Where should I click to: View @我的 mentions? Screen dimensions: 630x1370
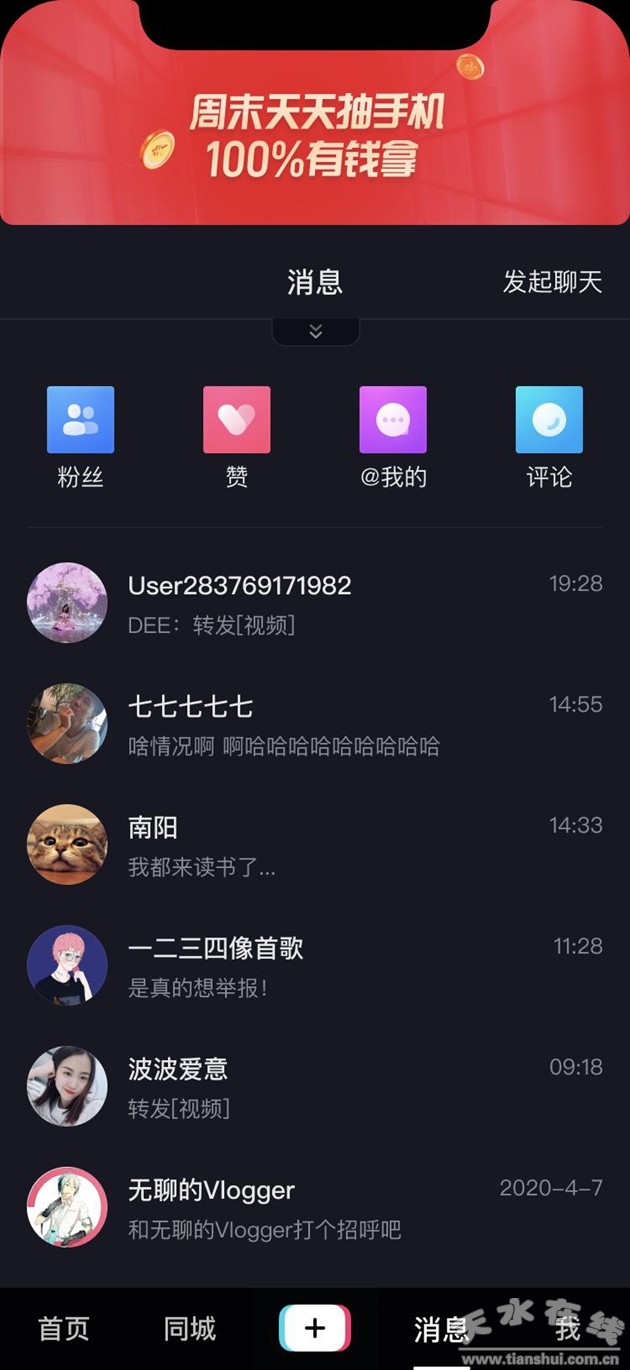point(393,436)
